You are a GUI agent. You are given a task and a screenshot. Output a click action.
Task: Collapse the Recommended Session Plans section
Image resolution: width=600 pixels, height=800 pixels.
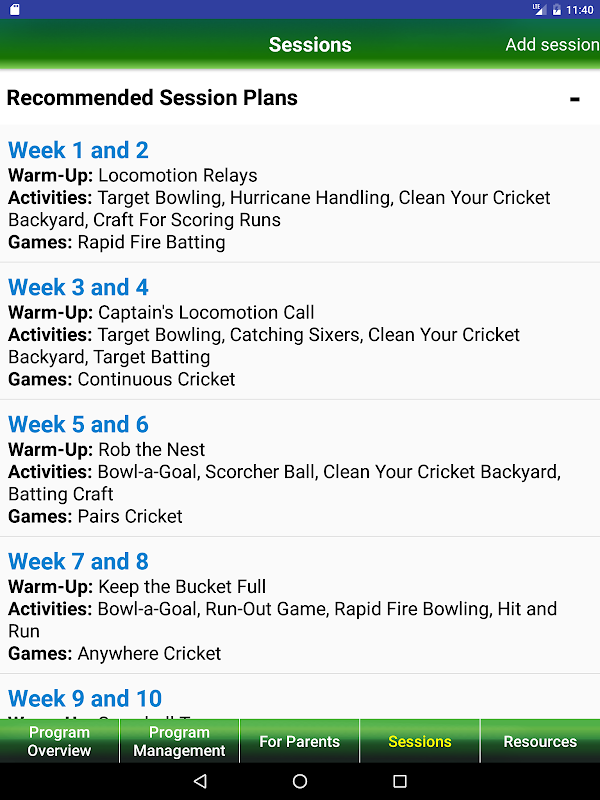click(574, 99)
